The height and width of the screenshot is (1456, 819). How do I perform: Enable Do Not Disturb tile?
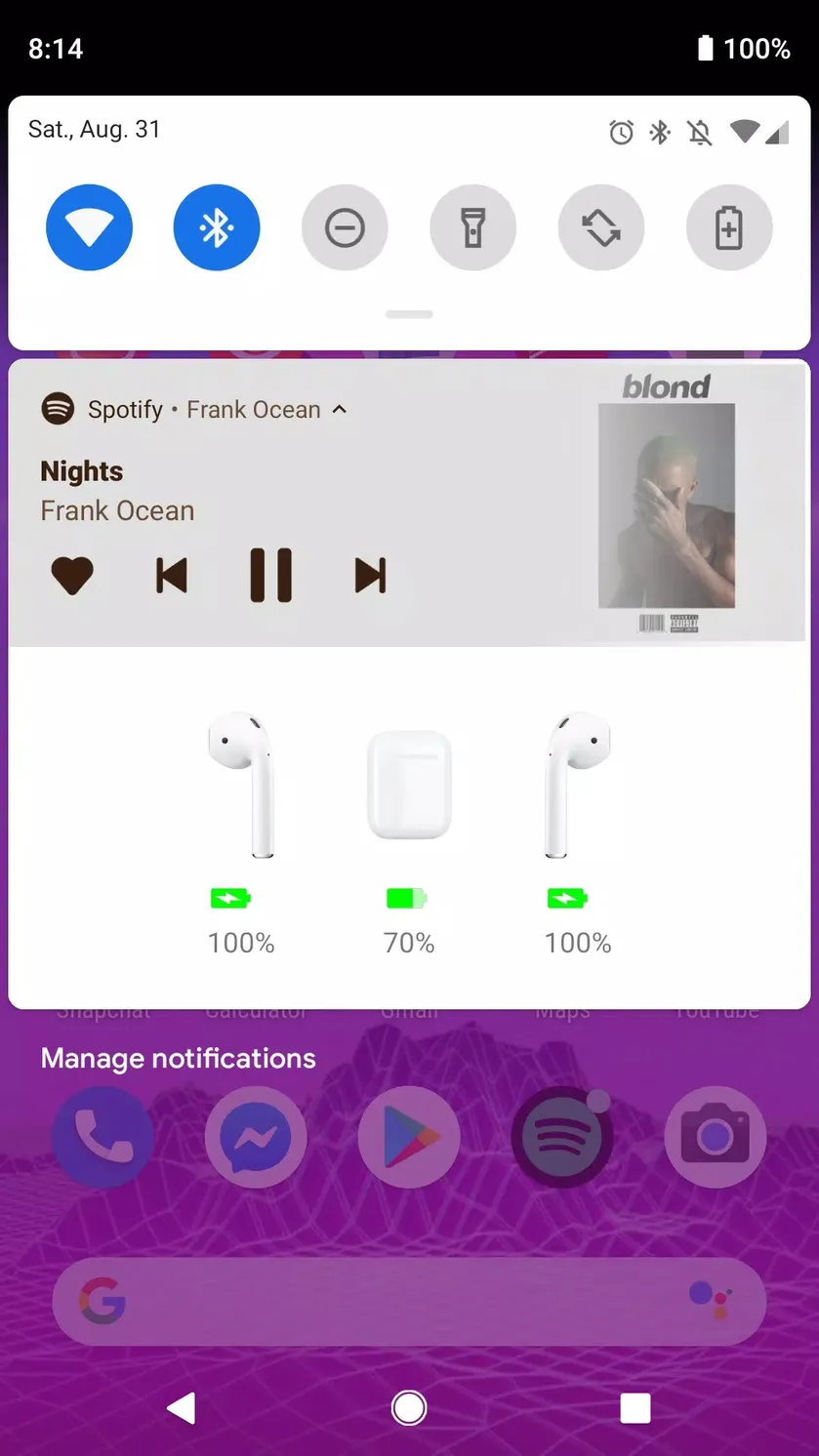click(345, 227)
